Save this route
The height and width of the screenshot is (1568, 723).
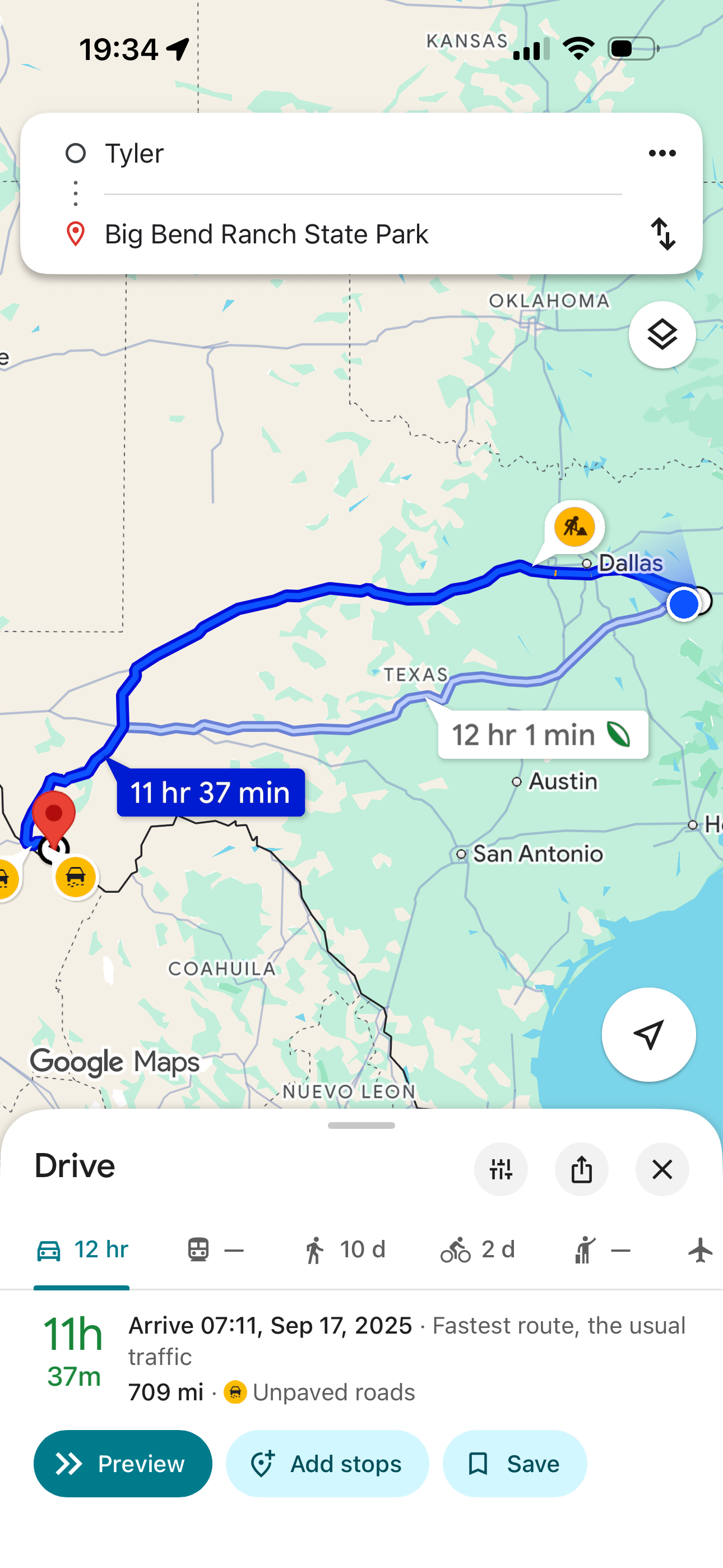[515, 1463]
